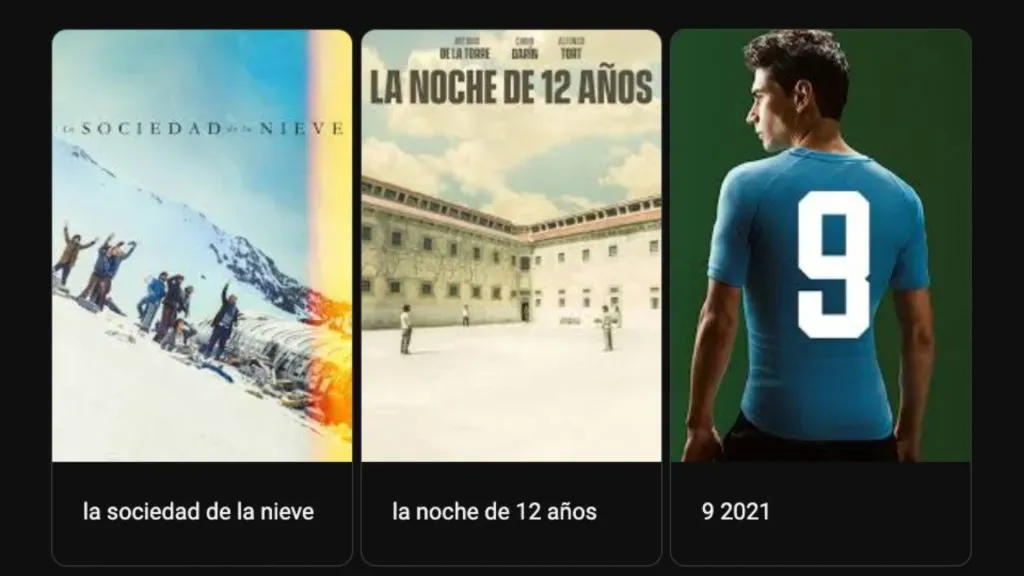Image resolution: width=1024 pixels, height=576 pixels.
Task: Open the la sociedad de la nieve card
Action: tap(202, 297)
